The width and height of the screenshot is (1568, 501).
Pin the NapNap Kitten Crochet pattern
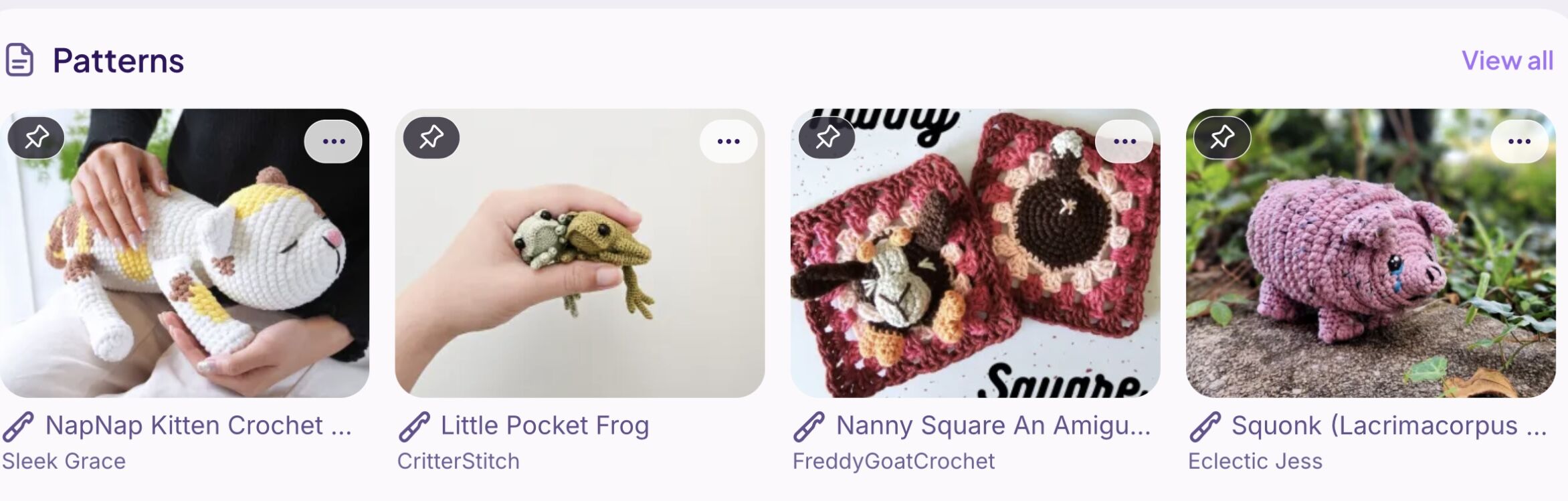36,138
